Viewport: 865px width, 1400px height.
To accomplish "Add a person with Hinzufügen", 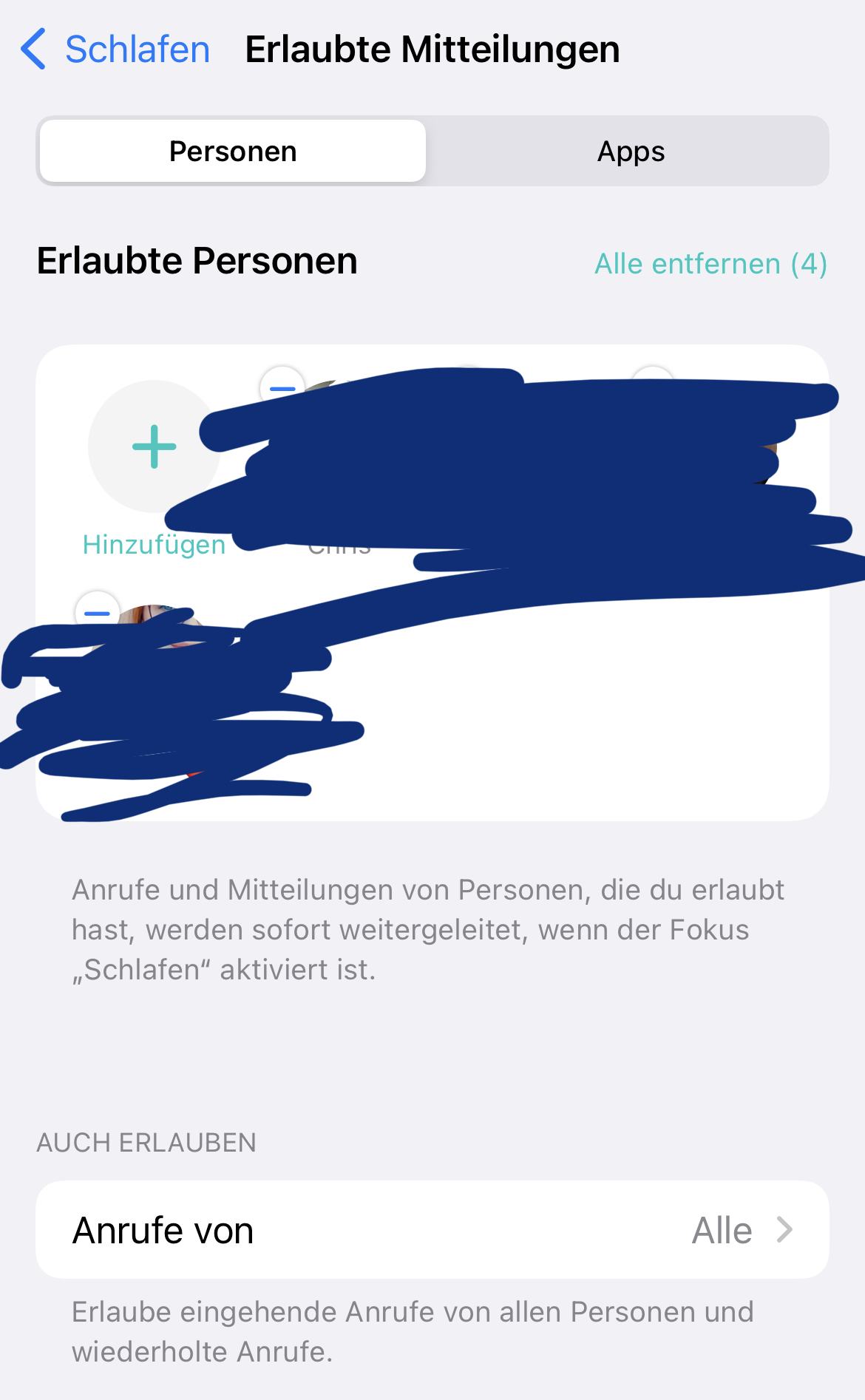I will 154,446.
